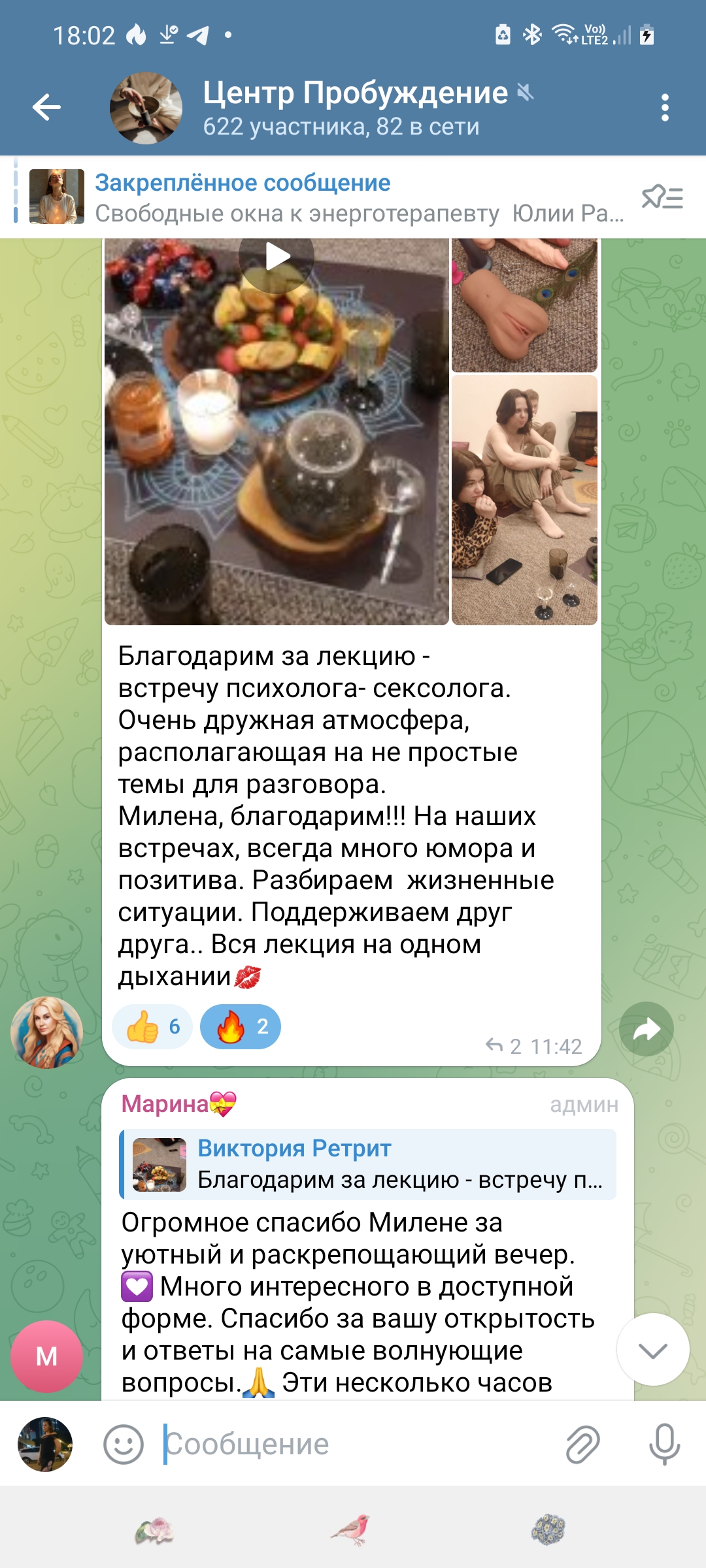Open Центр Пробуждение group info
This screenshot has height=1568, width=706.
pyautogui.click(x=340, y=108)
